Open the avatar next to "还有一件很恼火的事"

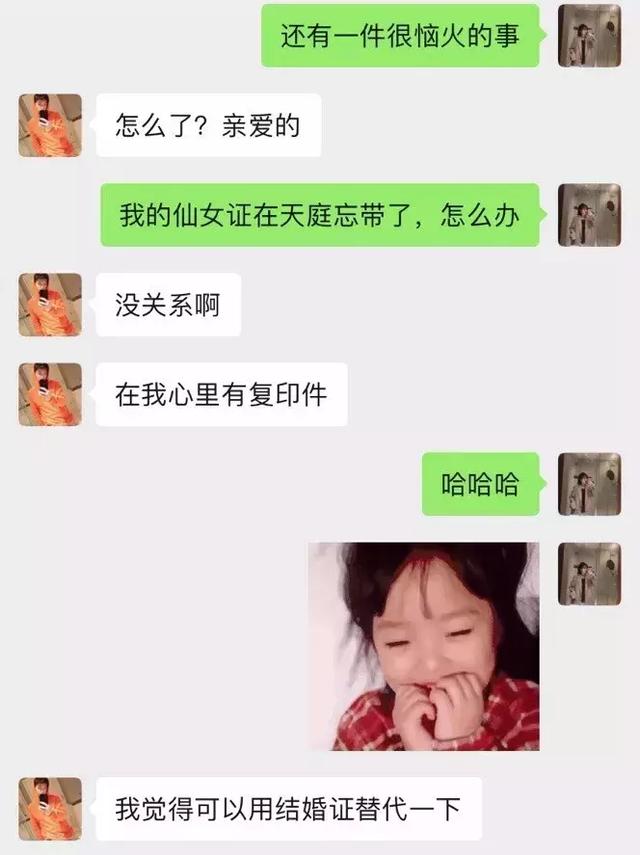click(x=589, y=36)
